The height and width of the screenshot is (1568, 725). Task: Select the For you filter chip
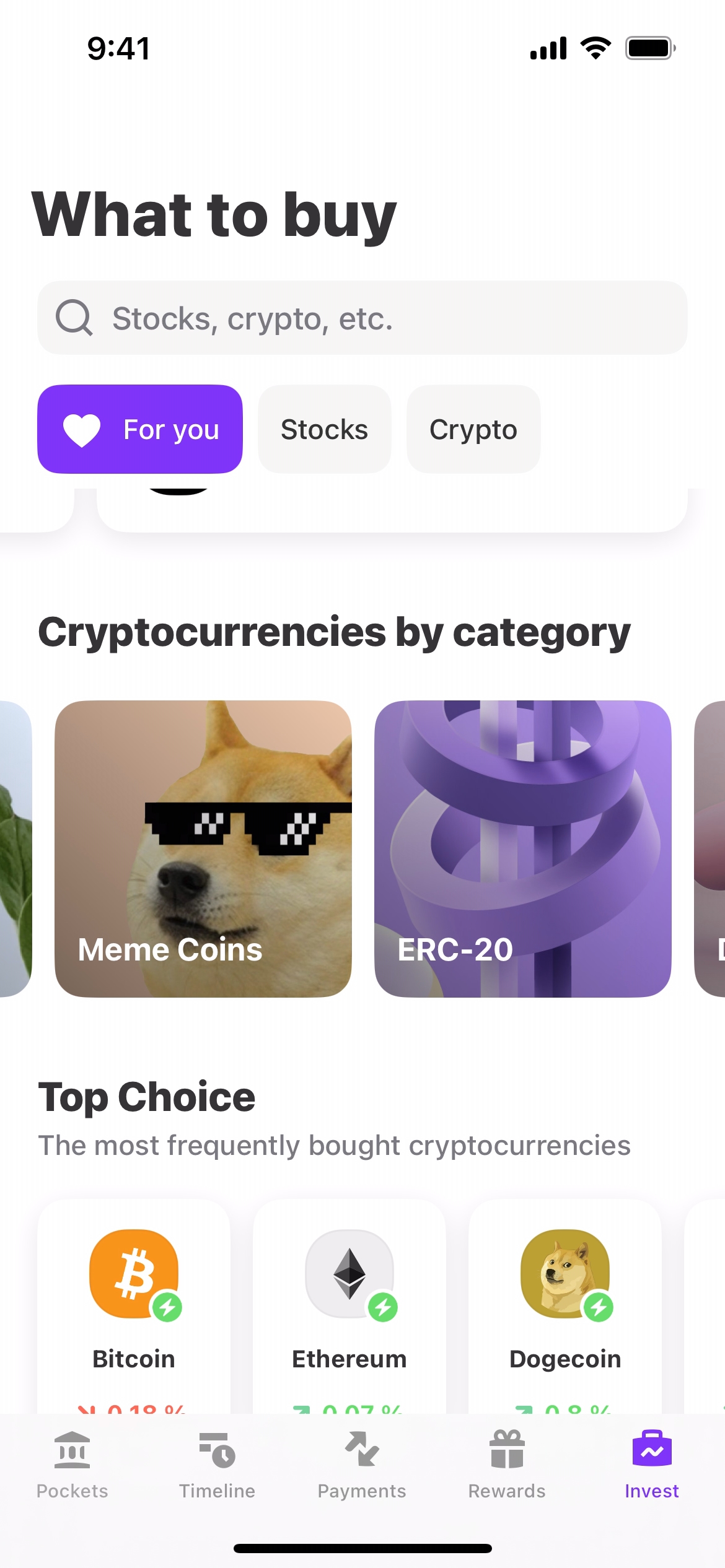[140, 429]
